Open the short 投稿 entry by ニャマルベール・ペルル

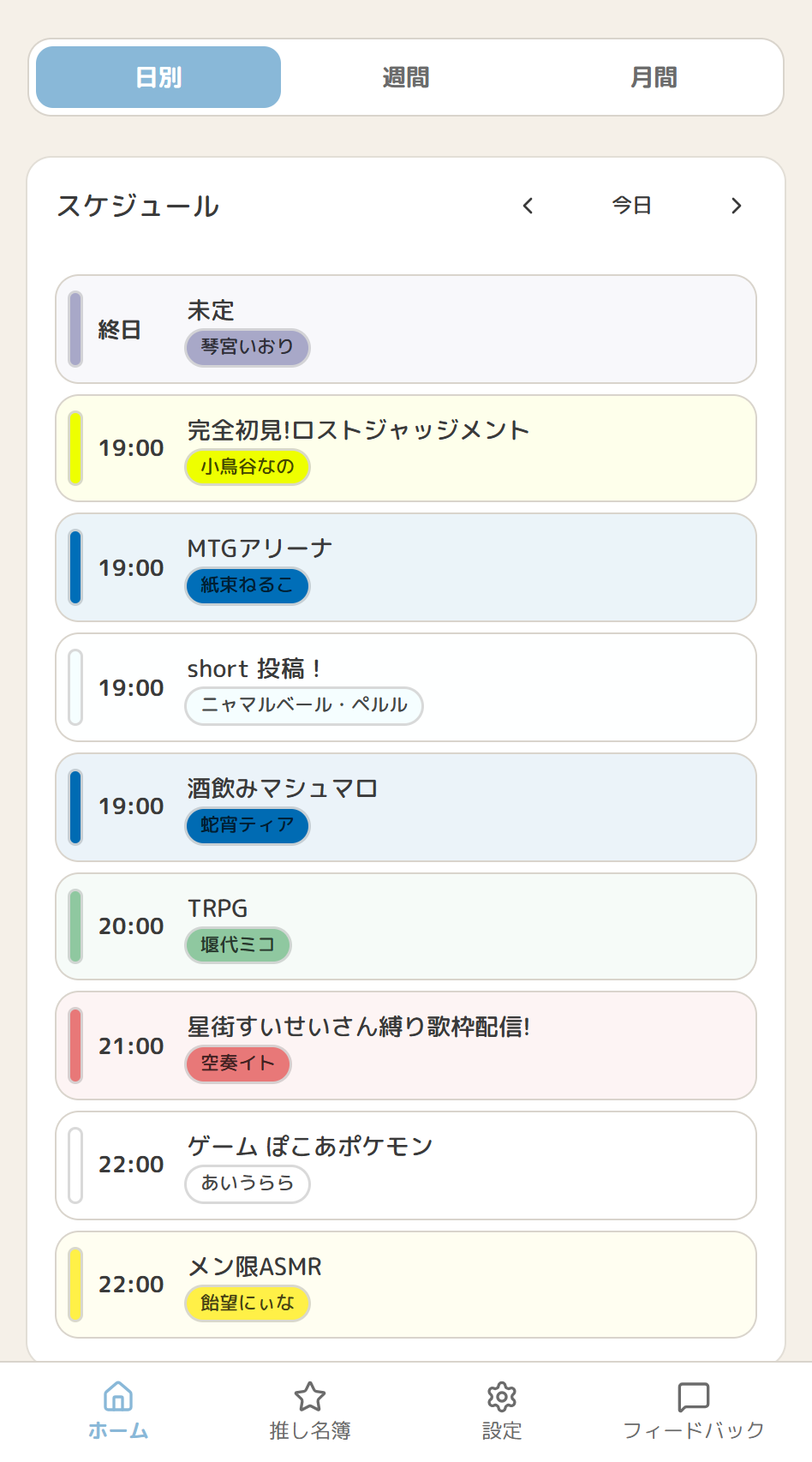pos(405,686)
